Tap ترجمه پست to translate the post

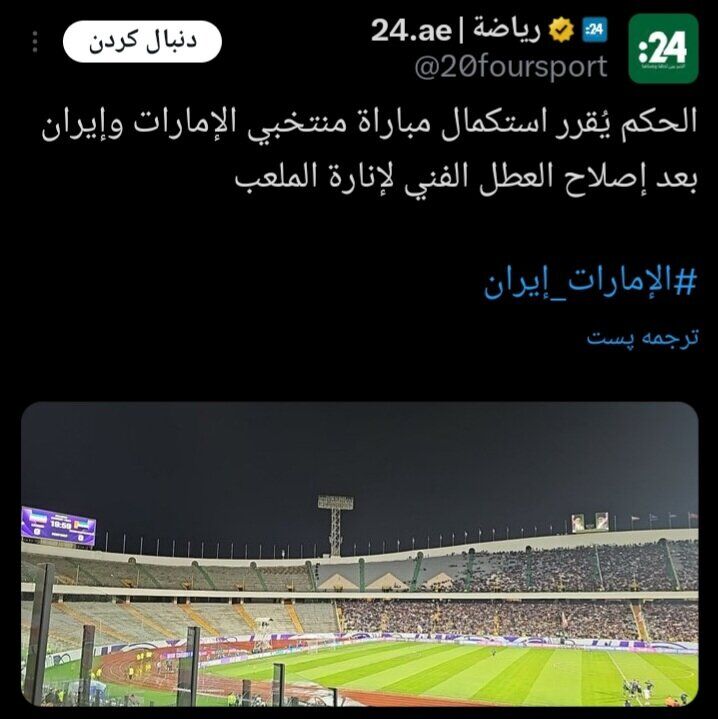pyautogui.click(x=643, y=338)
